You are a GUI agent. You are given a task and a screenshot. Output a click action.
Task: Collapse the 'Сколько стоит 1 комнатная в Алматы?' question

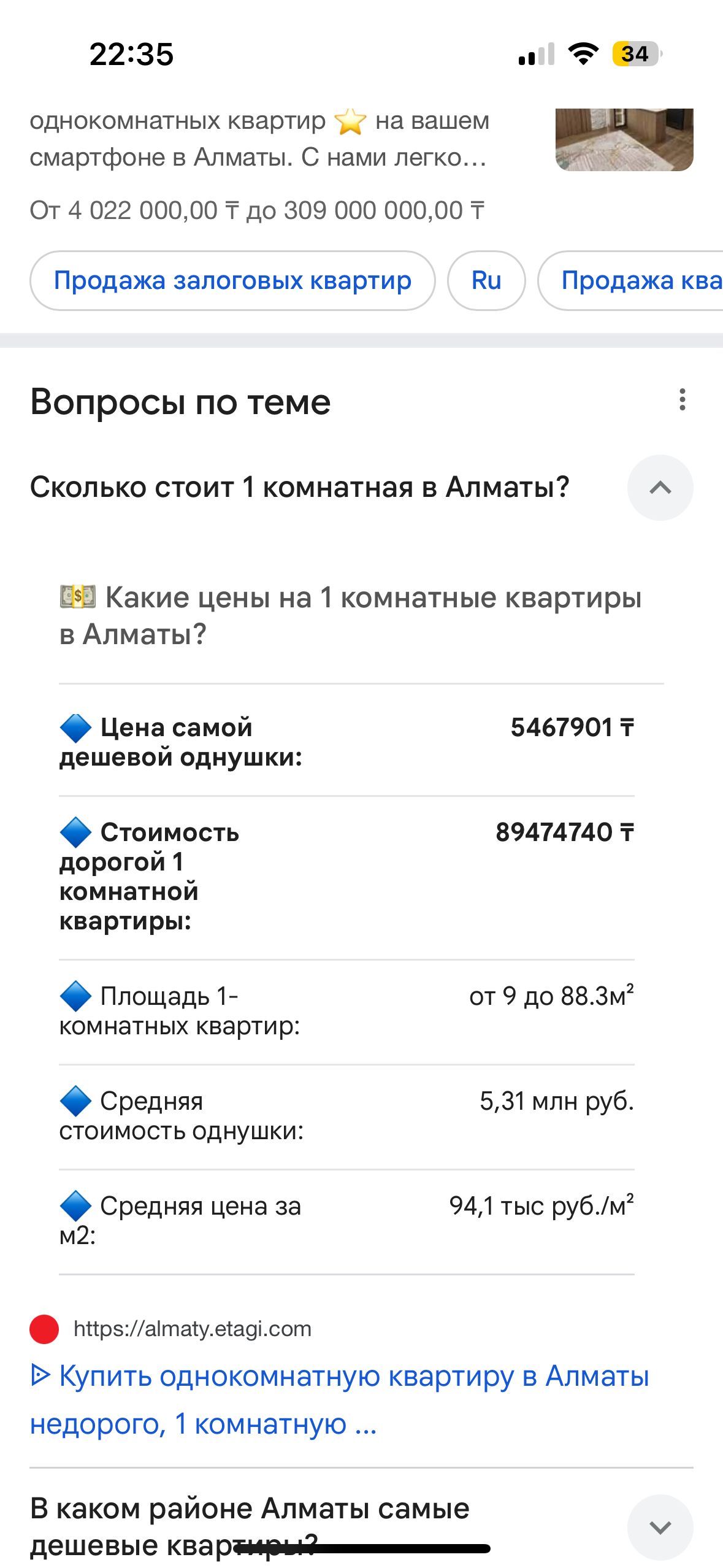(660, 488)
